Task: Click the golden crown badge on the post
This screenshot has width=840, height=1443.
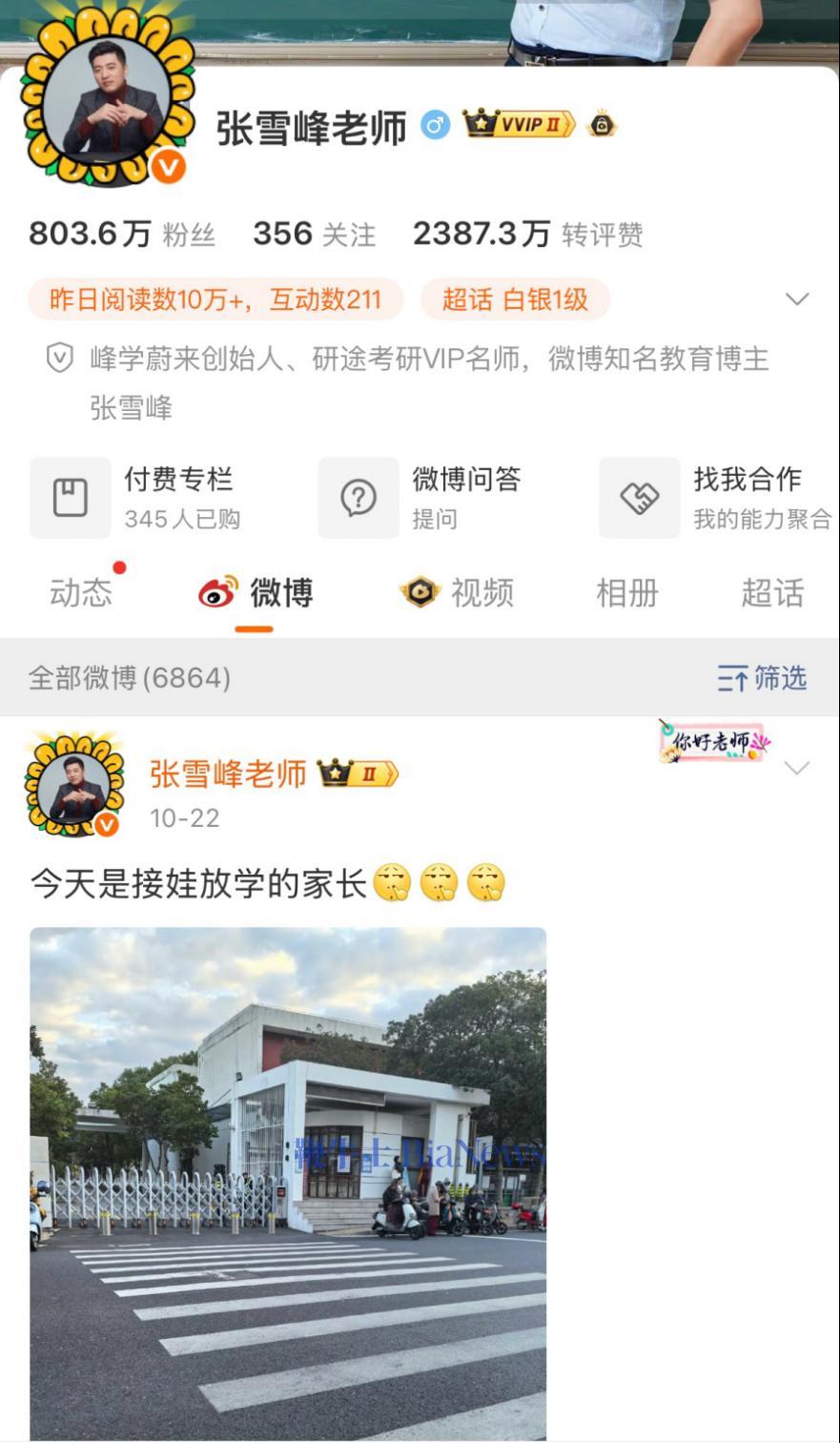Action: coord(359,775)
